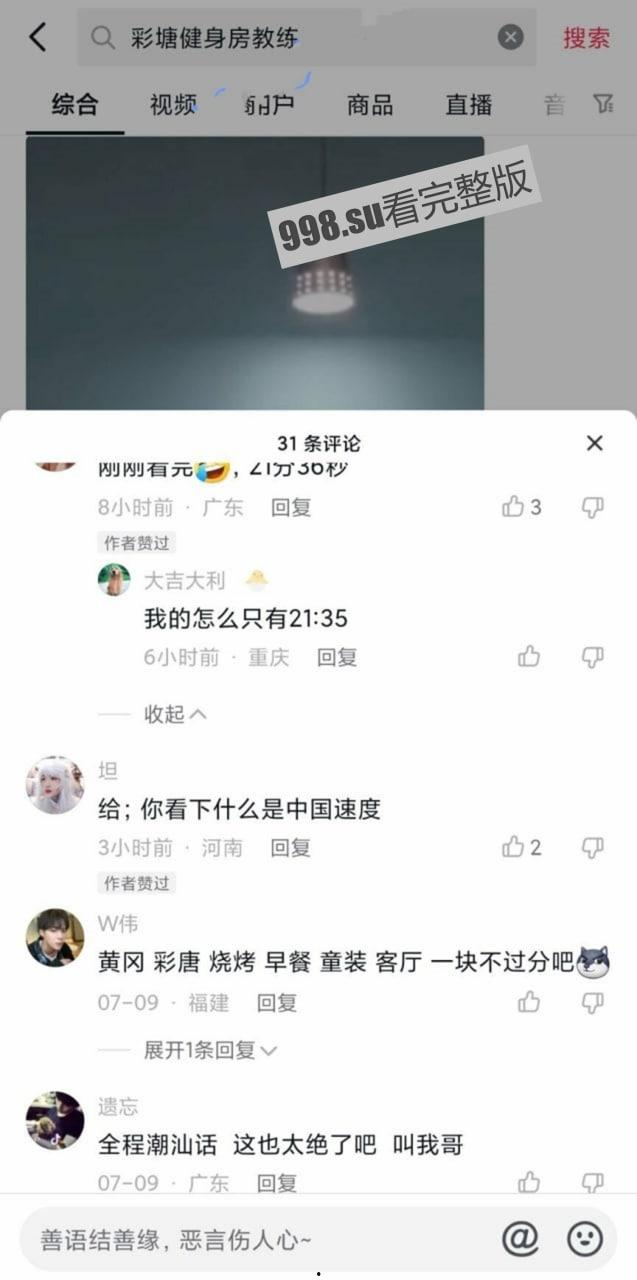Switch to the 商品 tab
Viewport: 637px width, 1280px height.
[x=369, y=105]
